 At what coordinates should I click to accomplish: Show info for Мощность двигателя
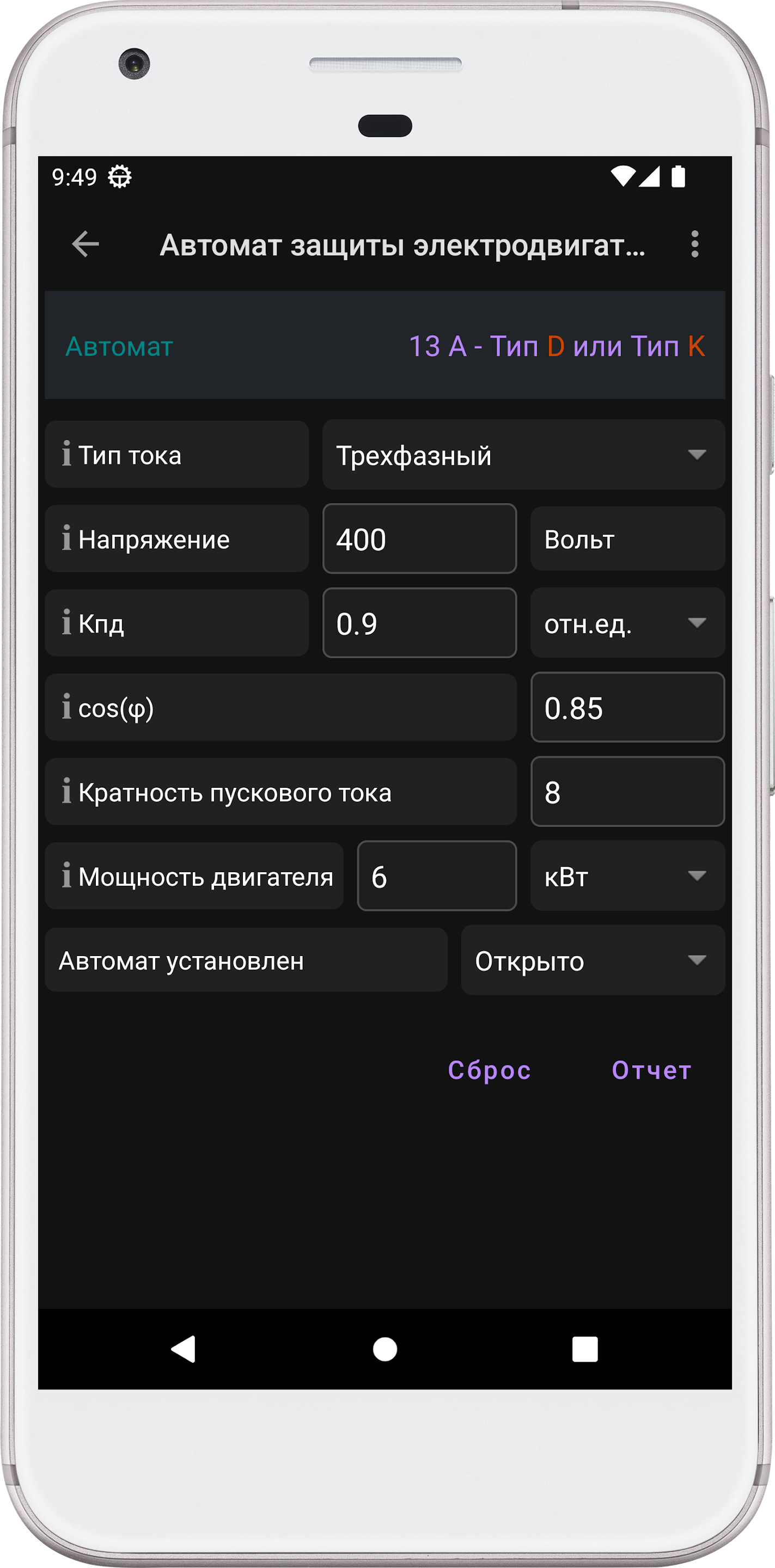[x=66, y=875]
